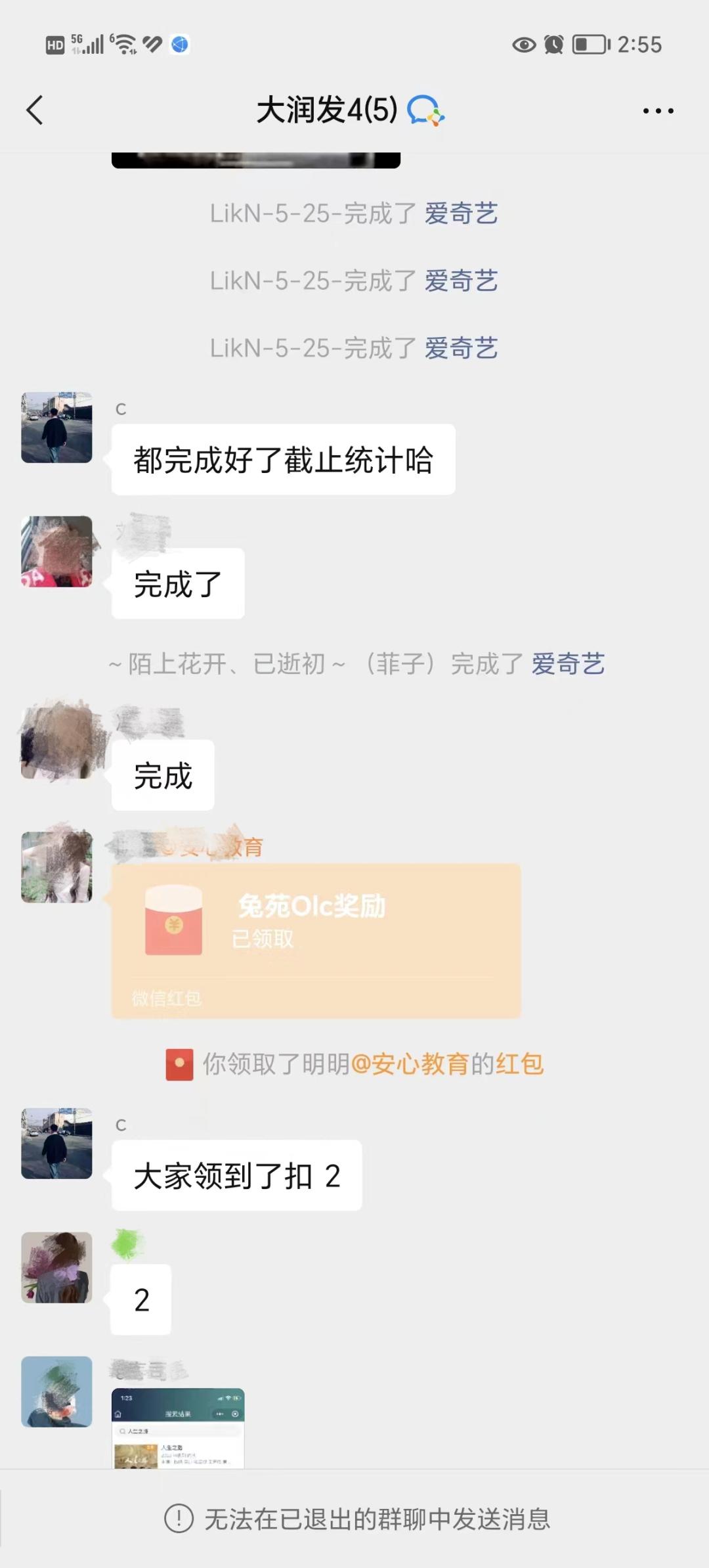Select the 大润发4(5) group title

(x=326, y=110)
